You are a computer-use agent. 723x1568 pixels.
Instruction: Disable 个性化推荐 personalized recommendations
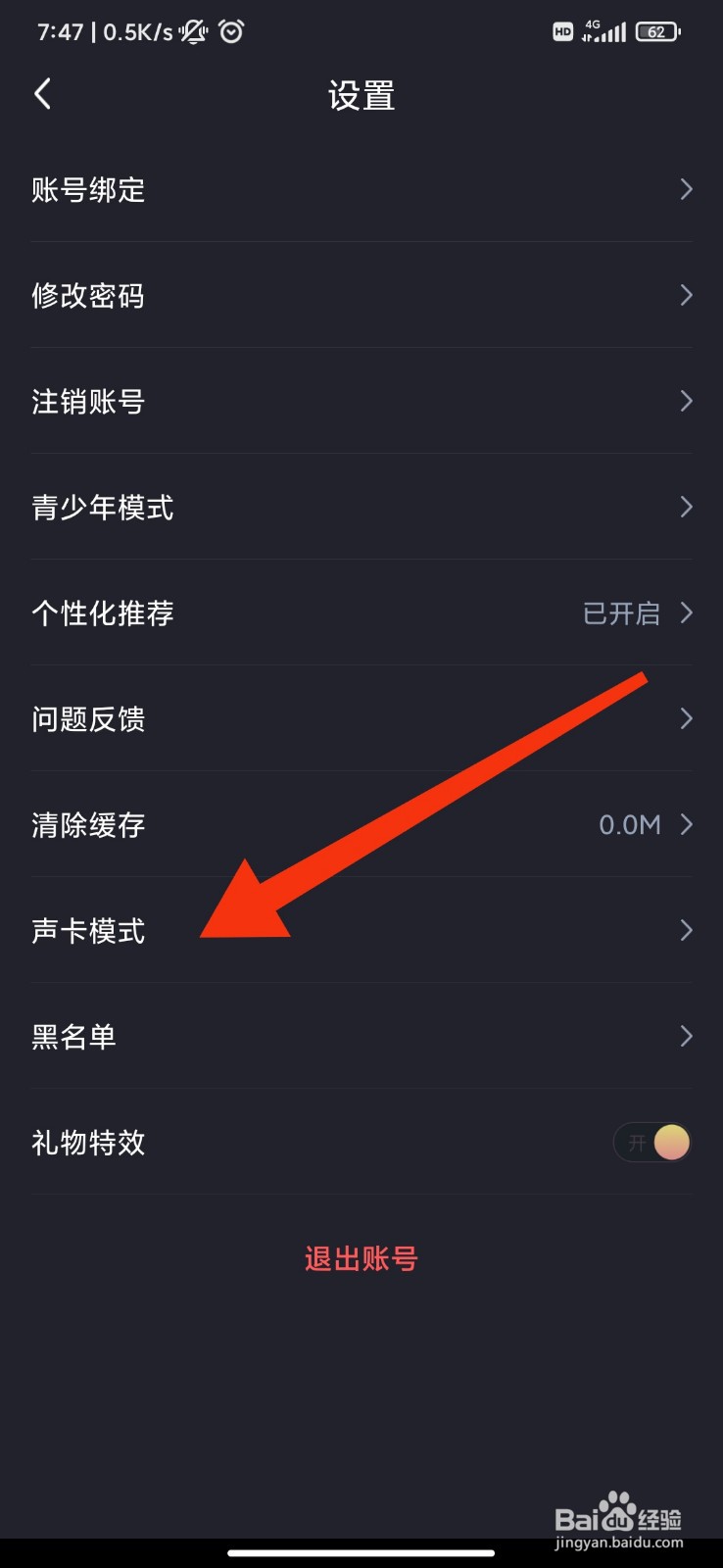tap(361, 612)
